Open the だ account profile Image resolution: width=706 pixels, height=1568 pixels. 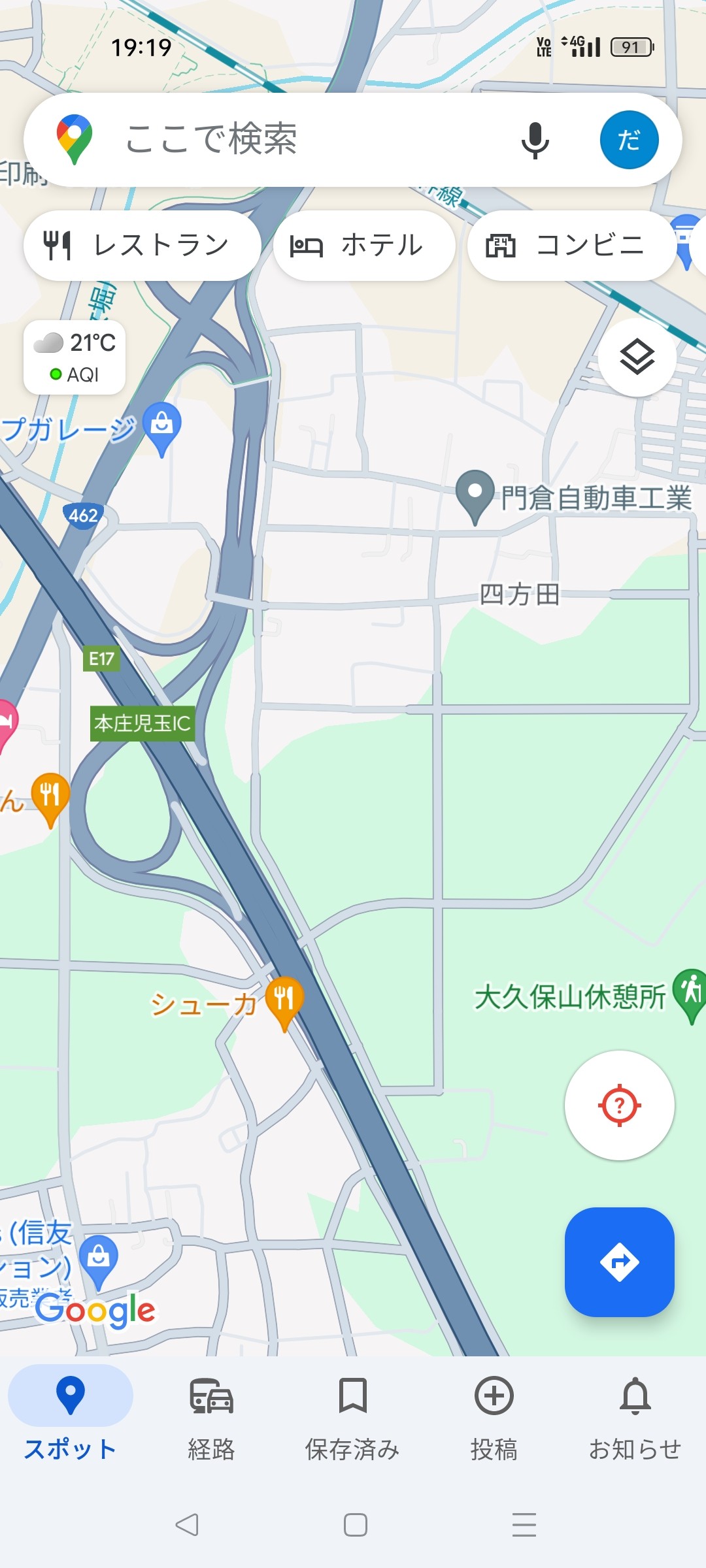(x=629, y=140)
